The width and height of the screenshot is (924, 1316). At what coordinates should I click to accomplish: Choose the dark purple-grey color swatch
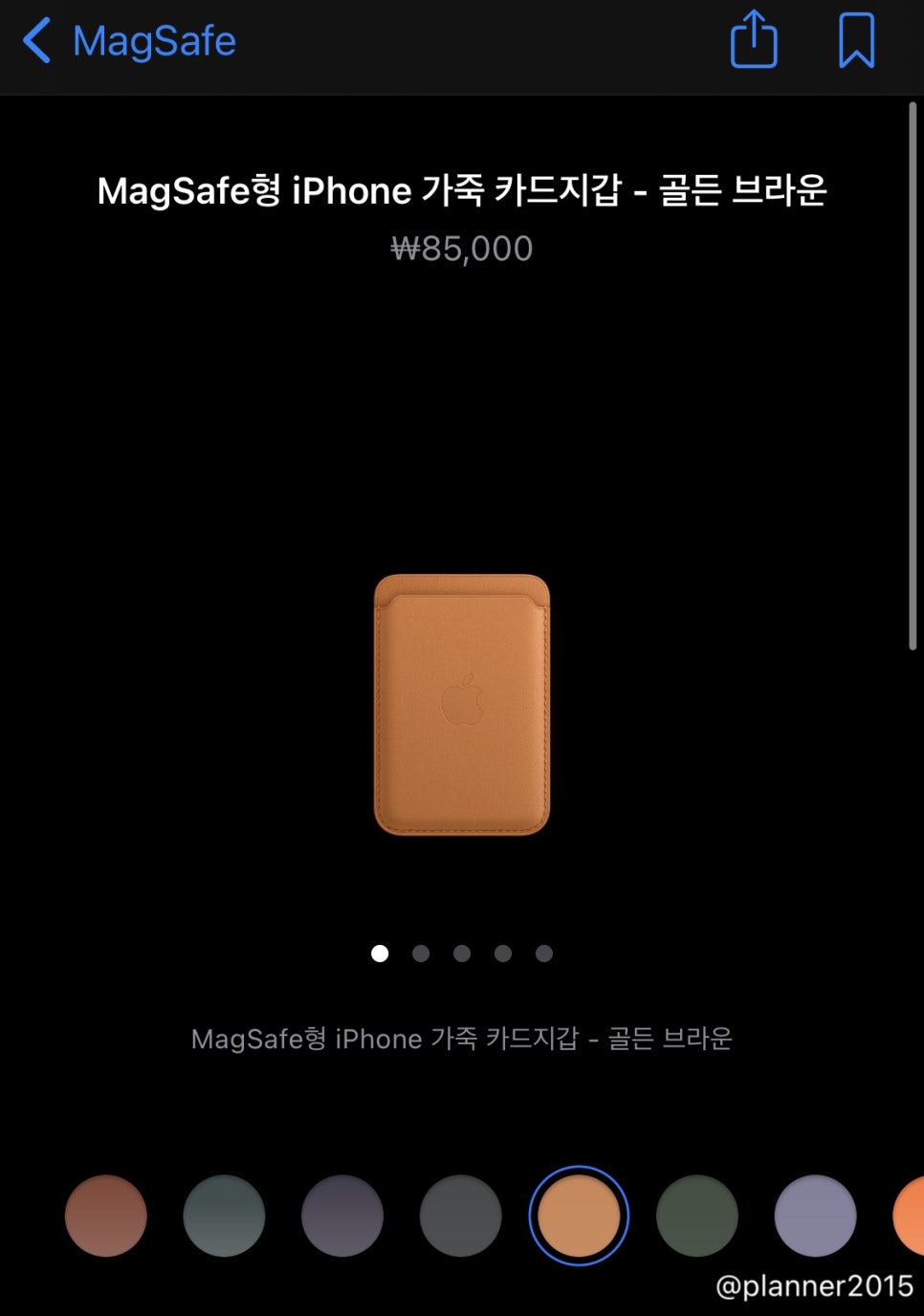coord(342,1216)
